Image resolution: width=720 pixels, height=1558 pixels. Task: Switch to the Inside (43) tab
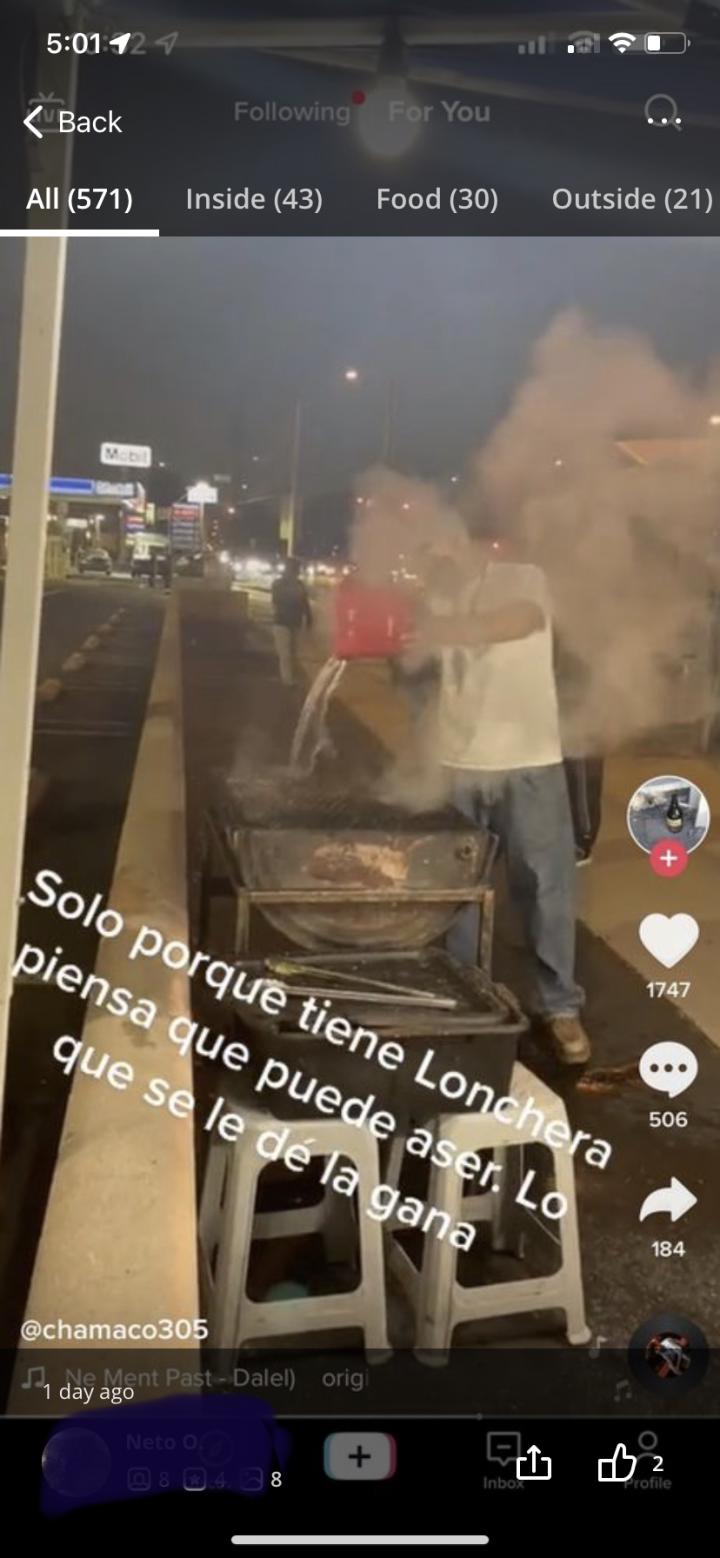coord(254,199)
